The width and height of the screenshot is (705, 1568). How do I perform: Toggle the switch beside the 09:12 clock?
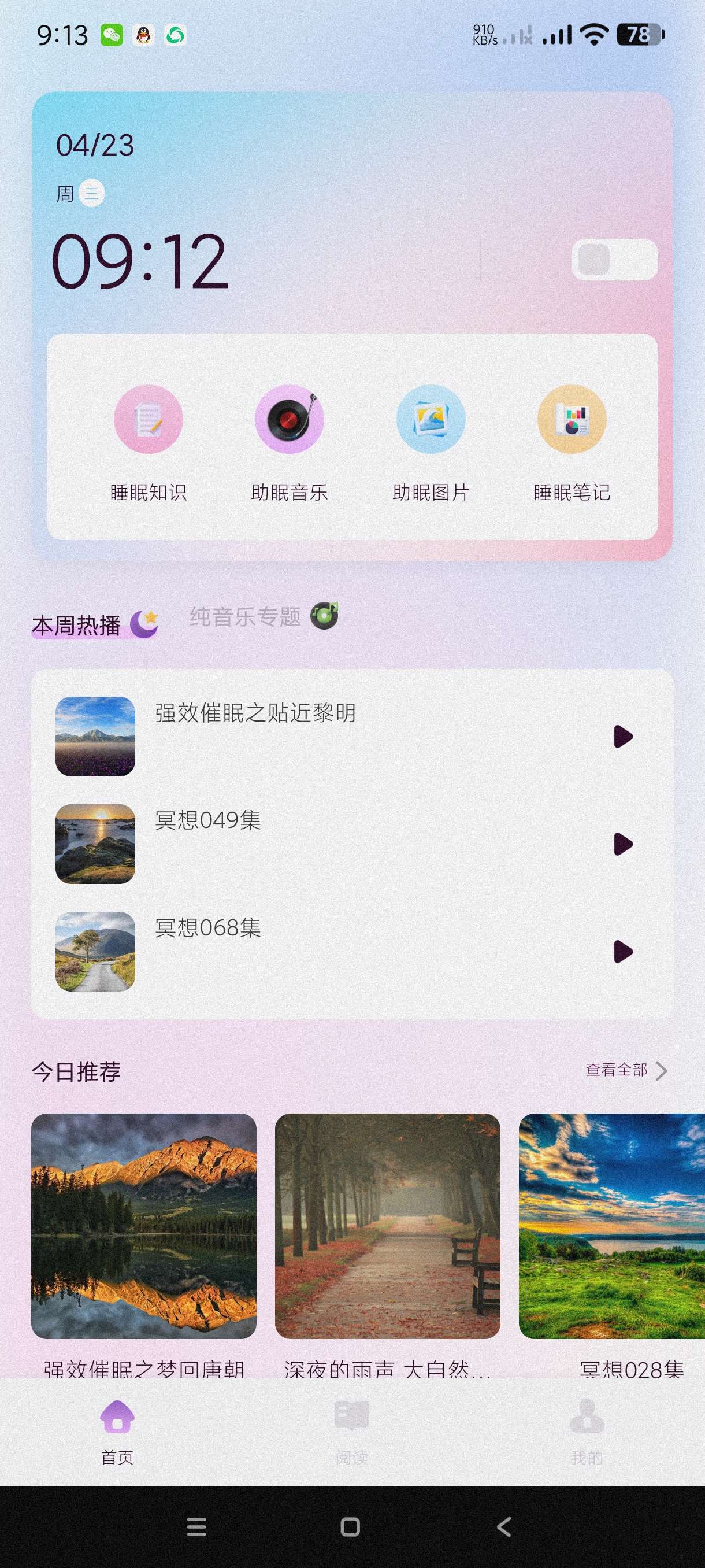(614, 260)
